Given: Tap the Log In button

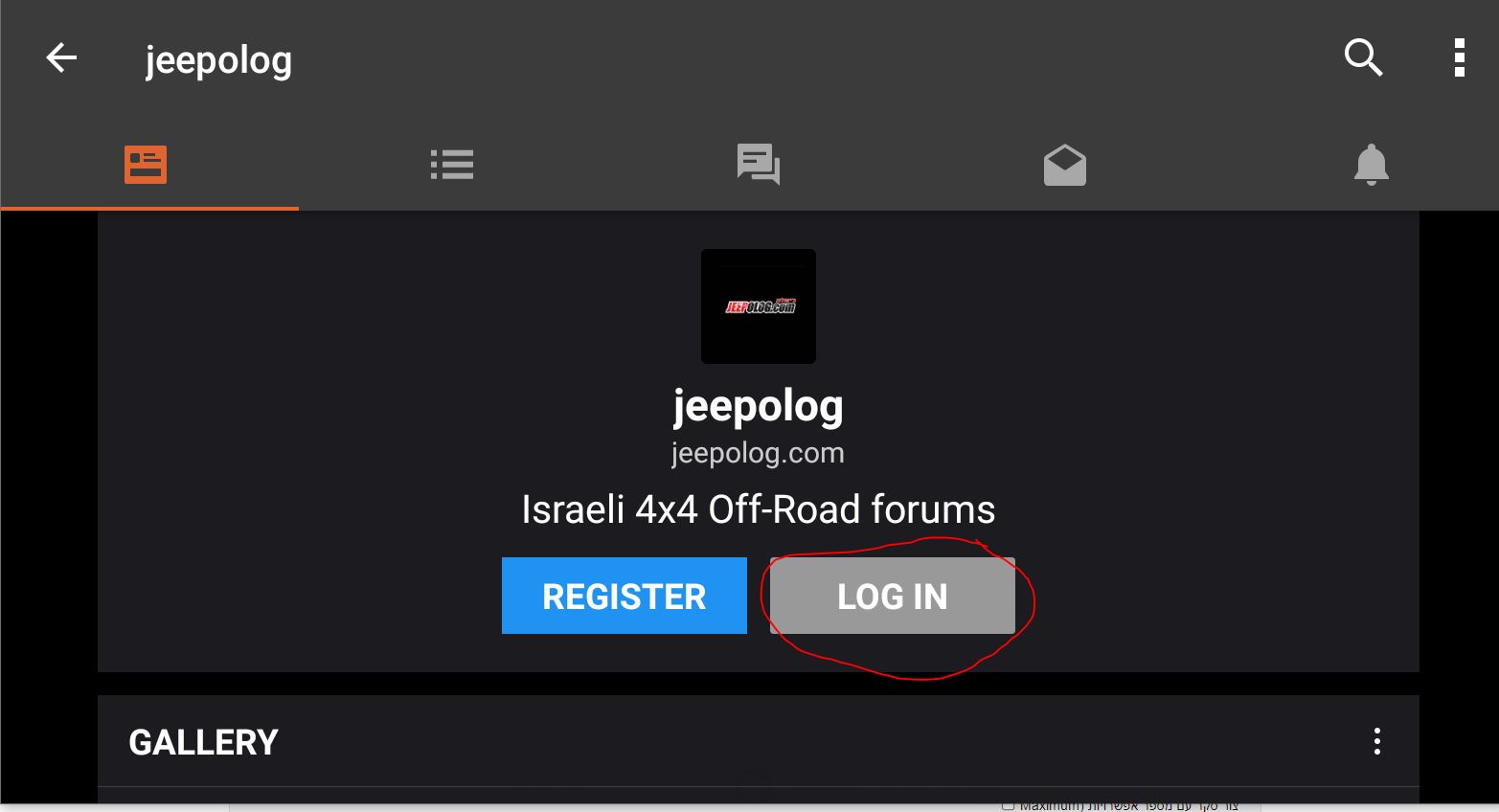Looking at the screenshot, I should (x=892, y=596).
